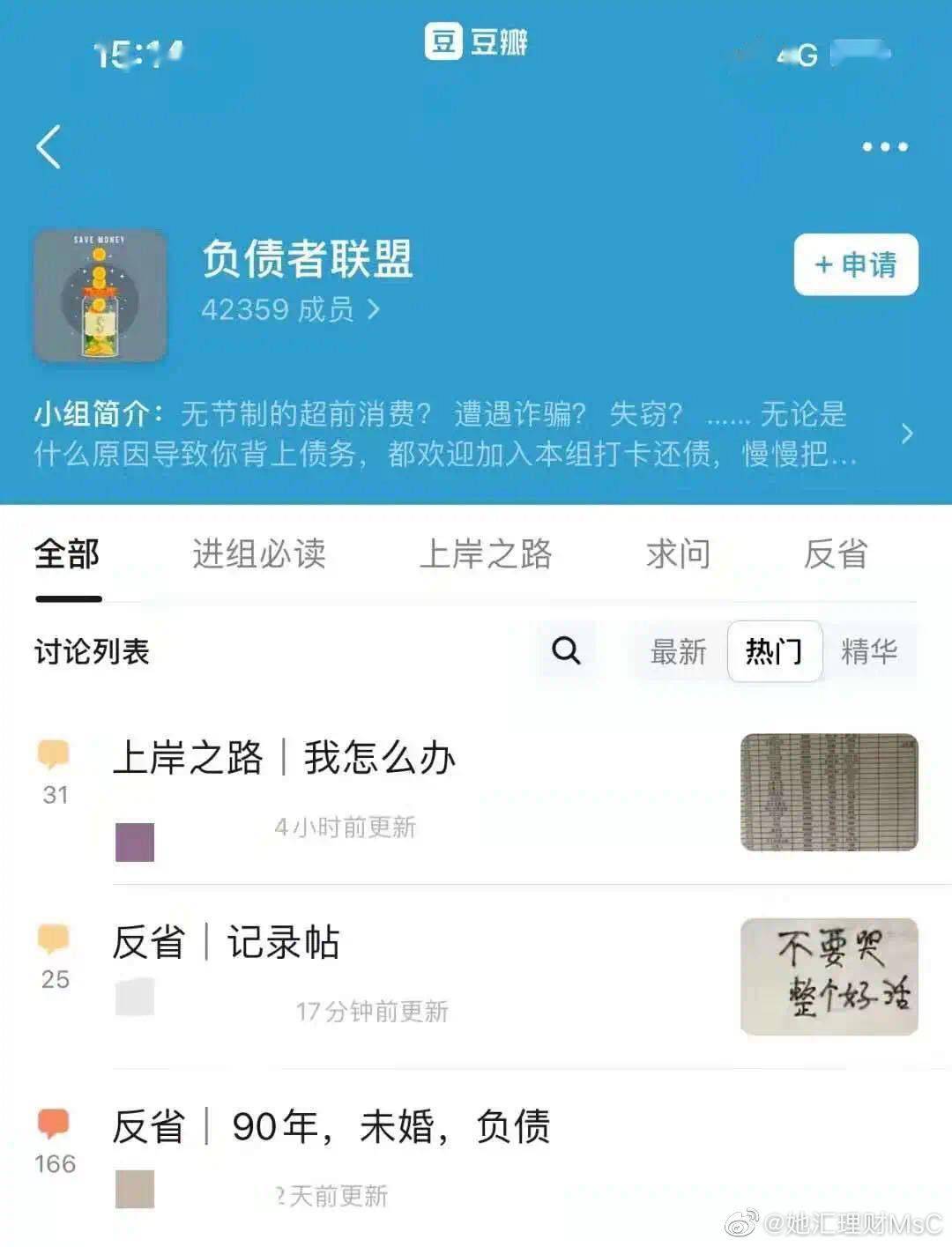Open the 记录帖 post
This screenshot has height=1247, width=952.
[x=282, y=942]
